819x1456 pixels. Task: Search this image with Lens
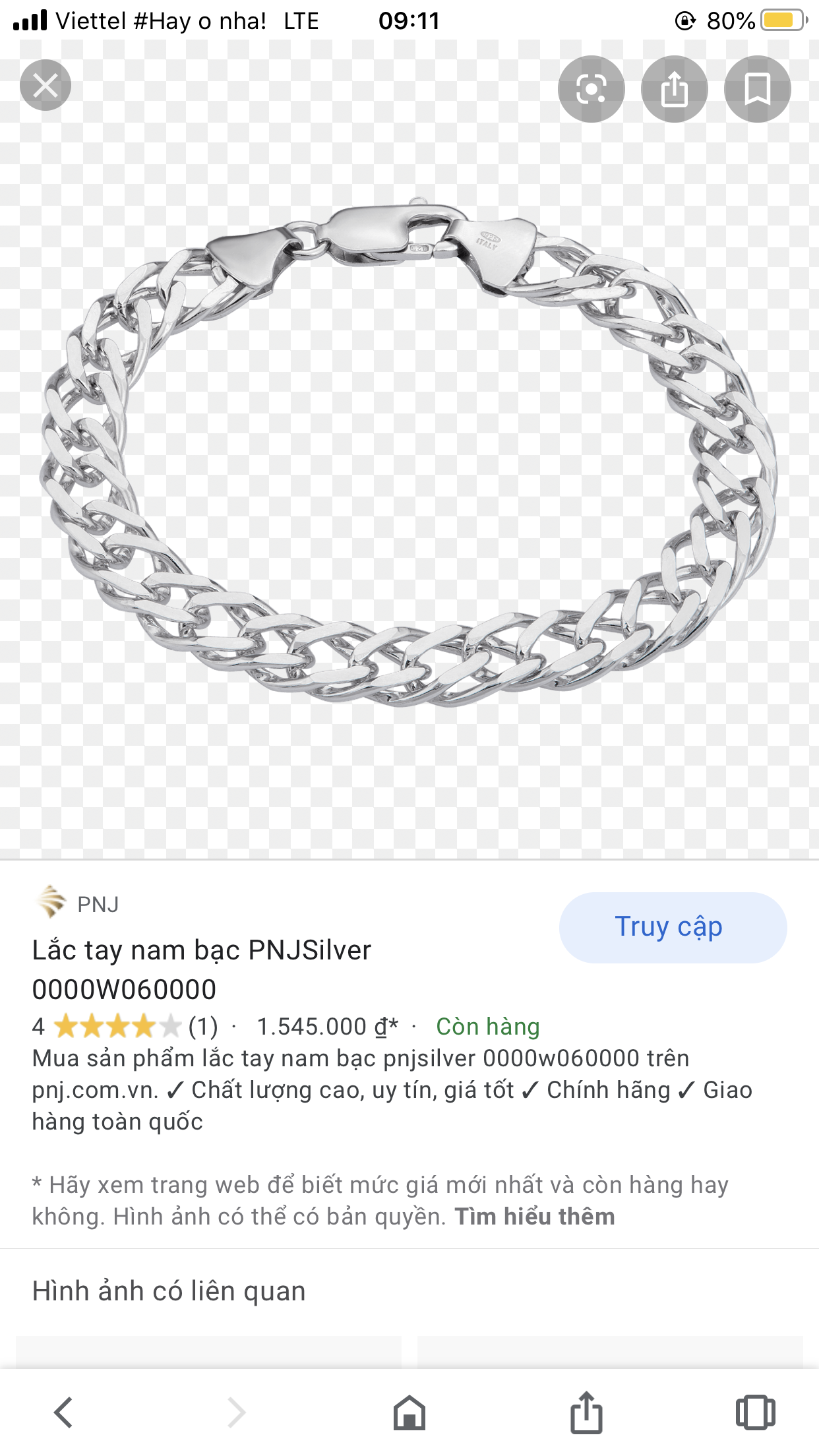(591, 89)
